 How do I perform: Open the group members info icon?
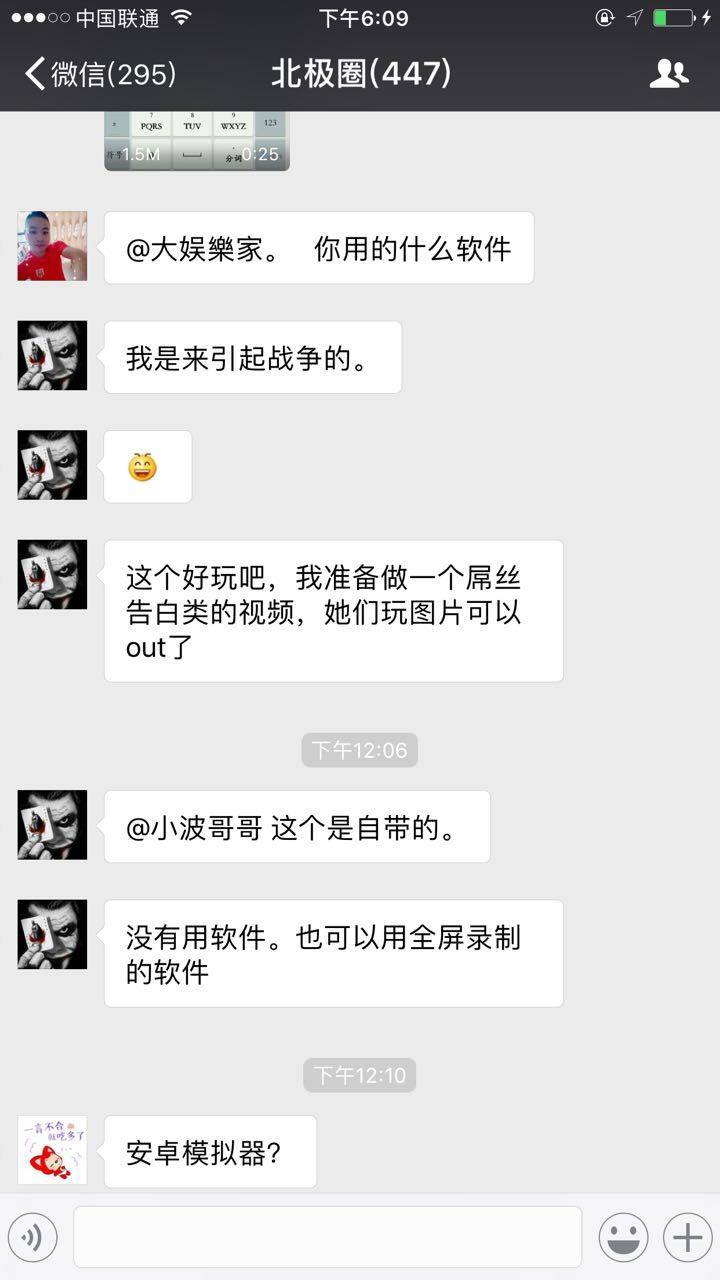(x=668, y=74)
